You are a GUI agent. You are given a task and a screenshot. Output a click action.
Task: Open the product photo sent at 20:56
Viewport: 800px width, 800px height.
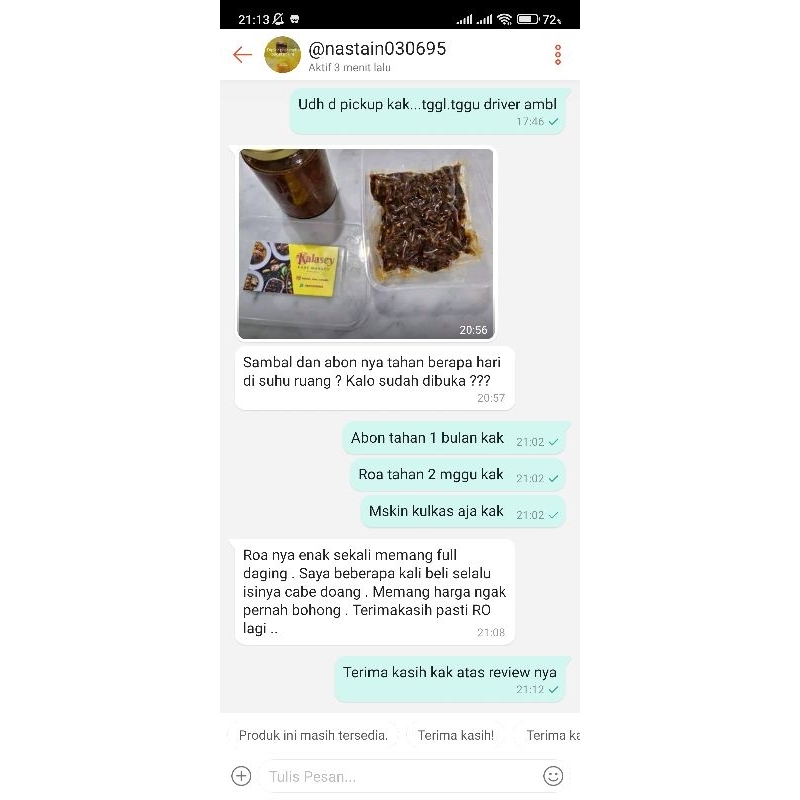(366, 244)
